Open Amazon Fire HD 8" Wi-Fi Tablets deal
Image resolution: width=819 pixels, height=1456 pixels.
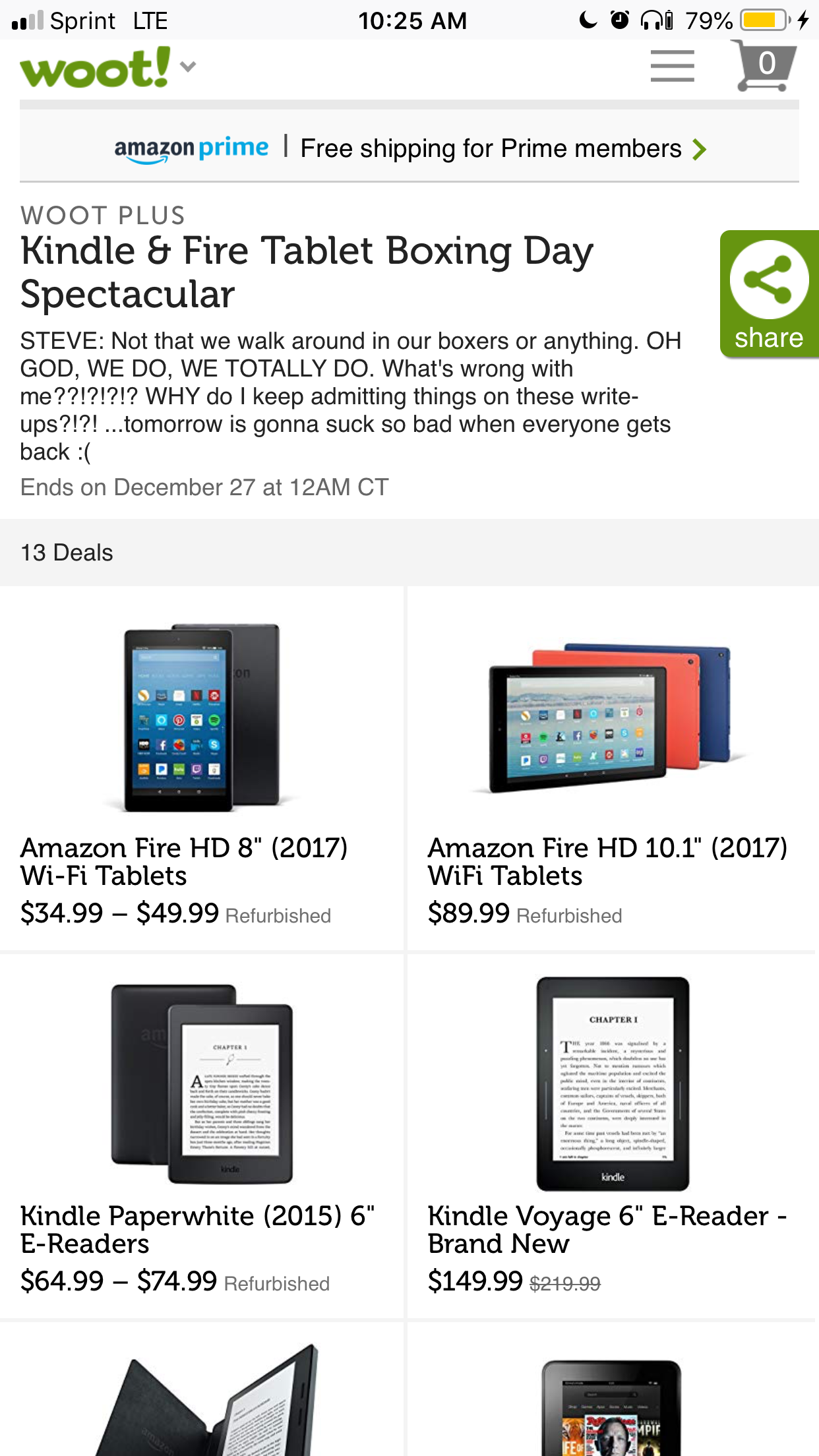coord(201,768)
